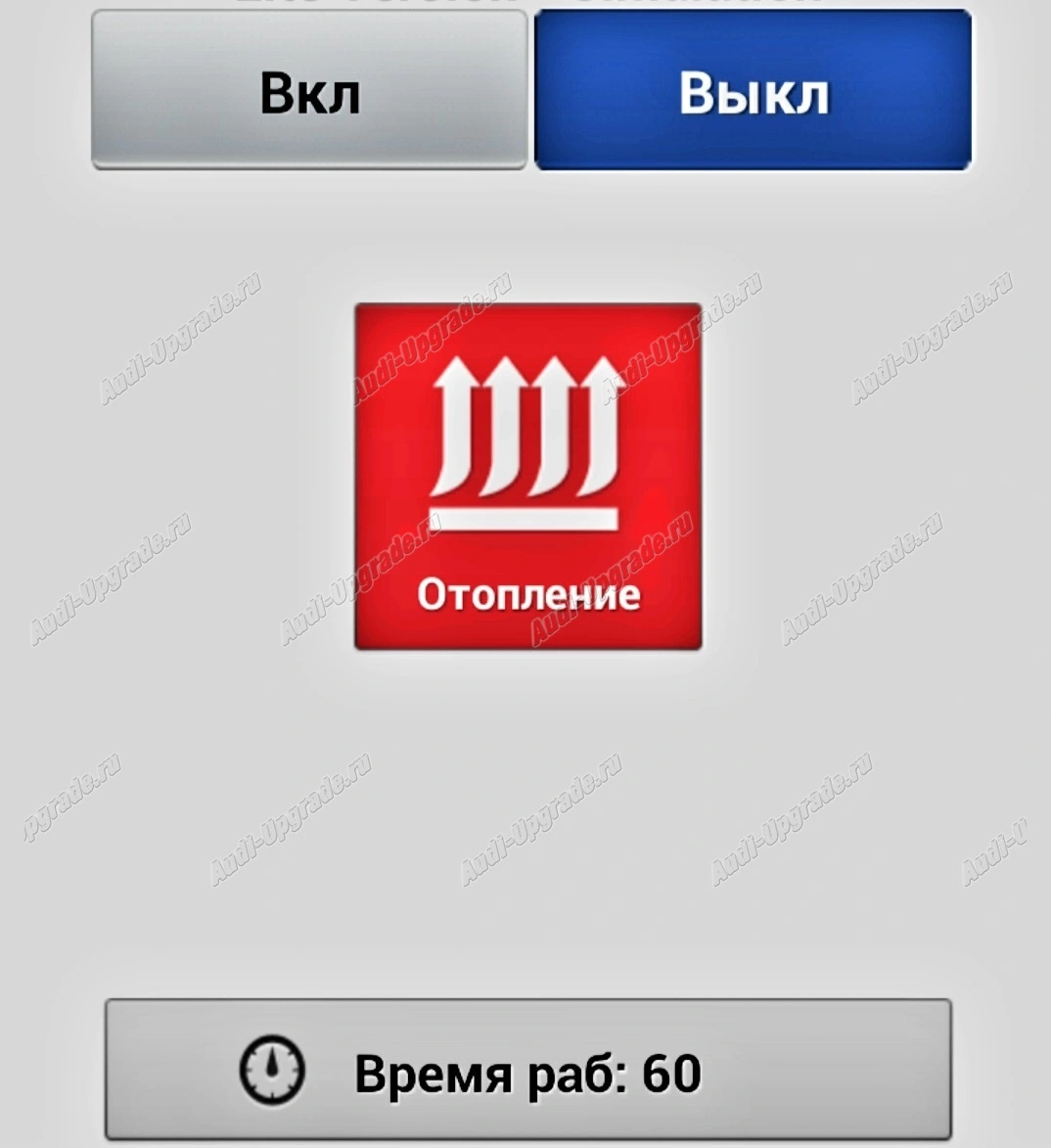The width and height of the screenshot is (1051, 1148).
Task: Tap the red Отопление heating tile
Action: tap(527, 477)
